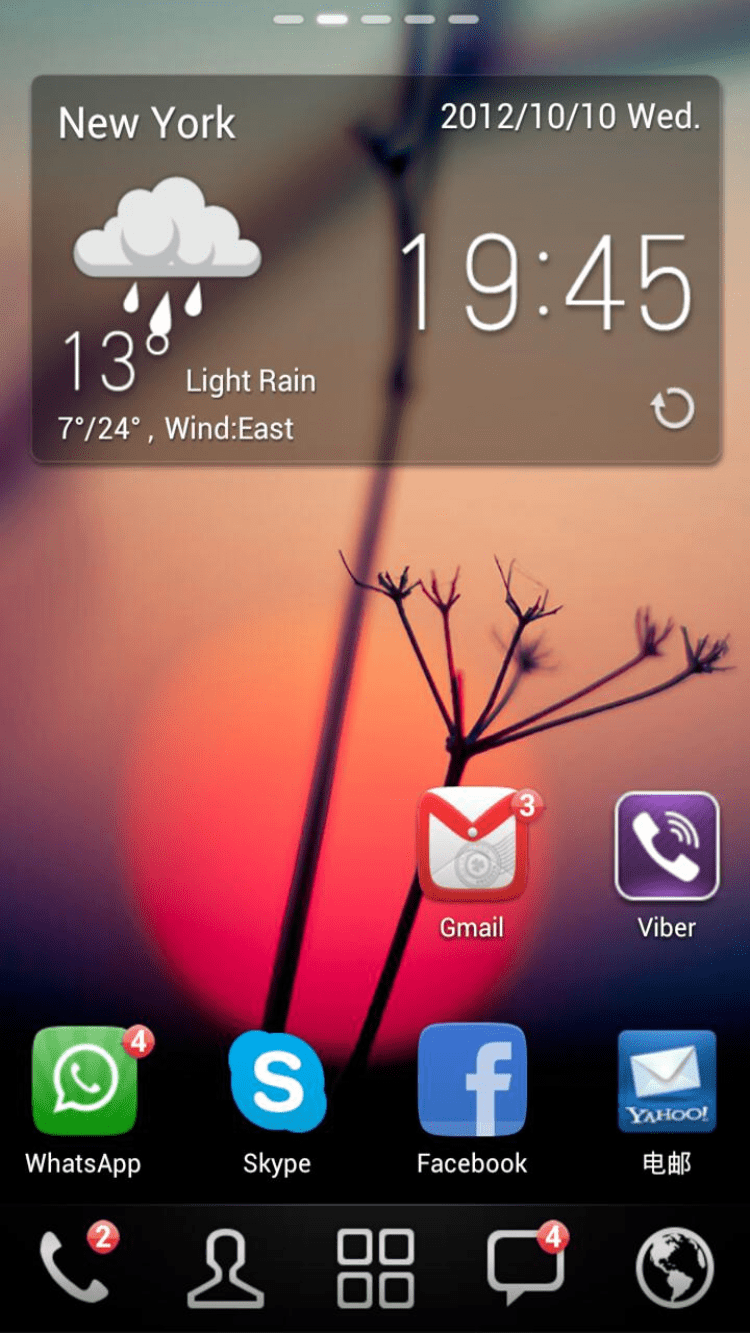
Task: Open Facebook
Action: click(x=472, y=1081)
